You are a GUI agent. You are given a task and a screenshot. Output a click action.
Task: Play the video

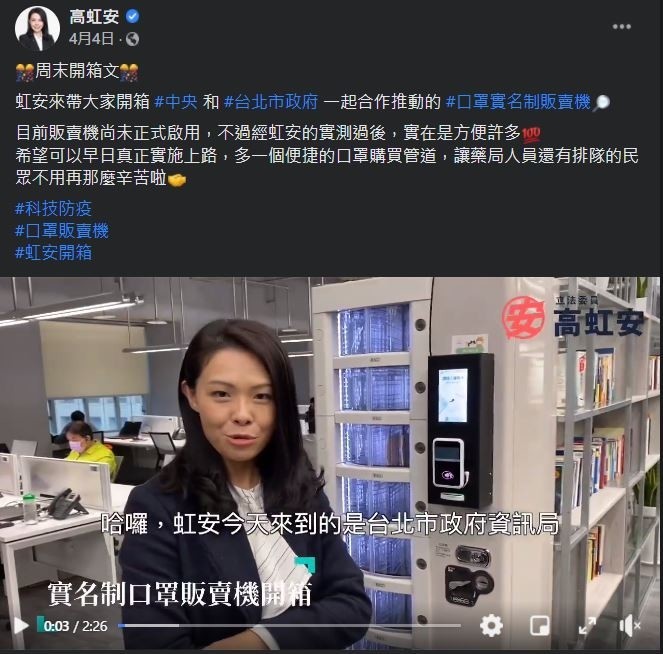pyautogui.click(x=20, y=626)
